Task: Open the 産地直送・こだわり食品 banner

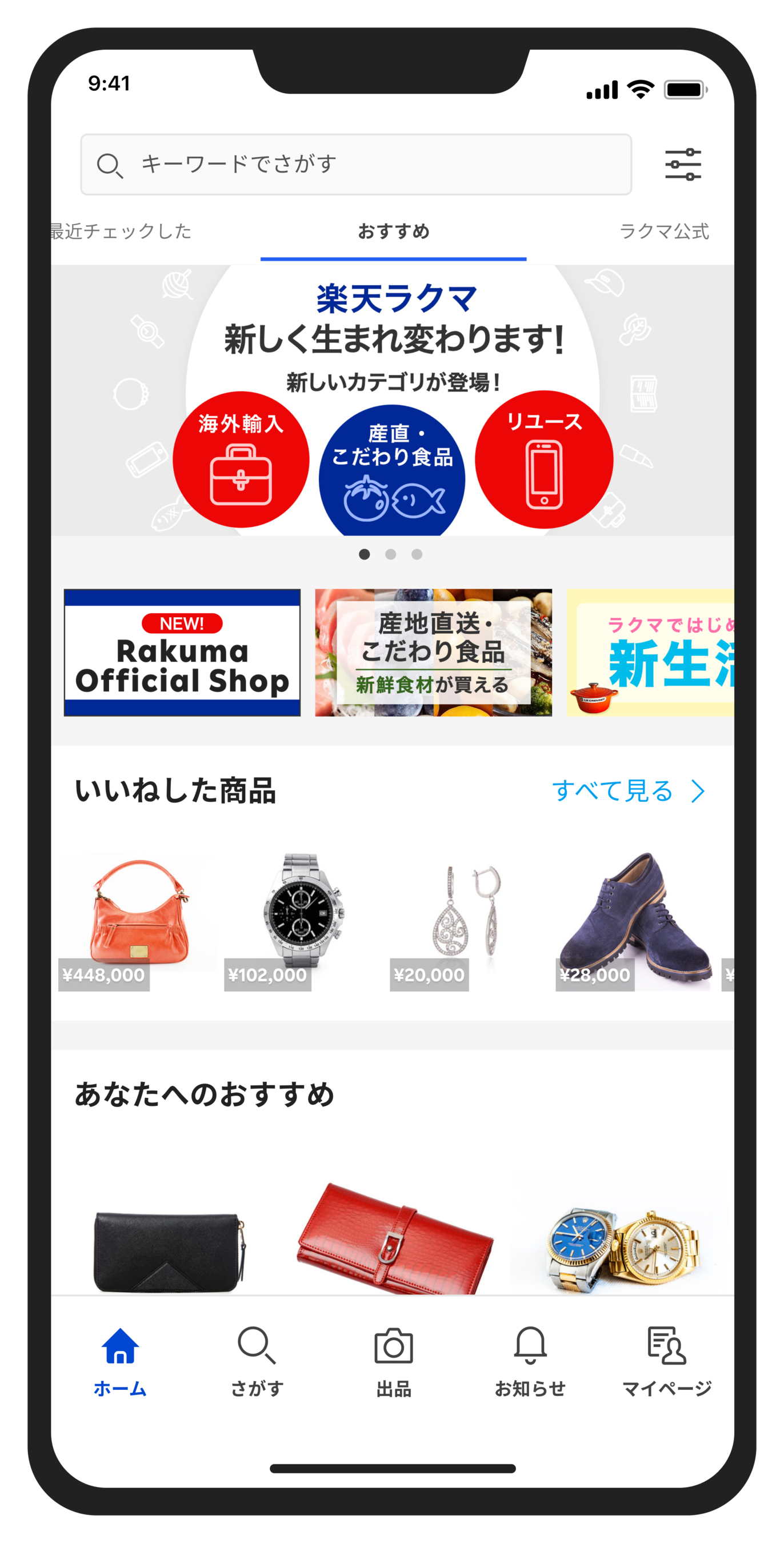Action: pos(433,652)
